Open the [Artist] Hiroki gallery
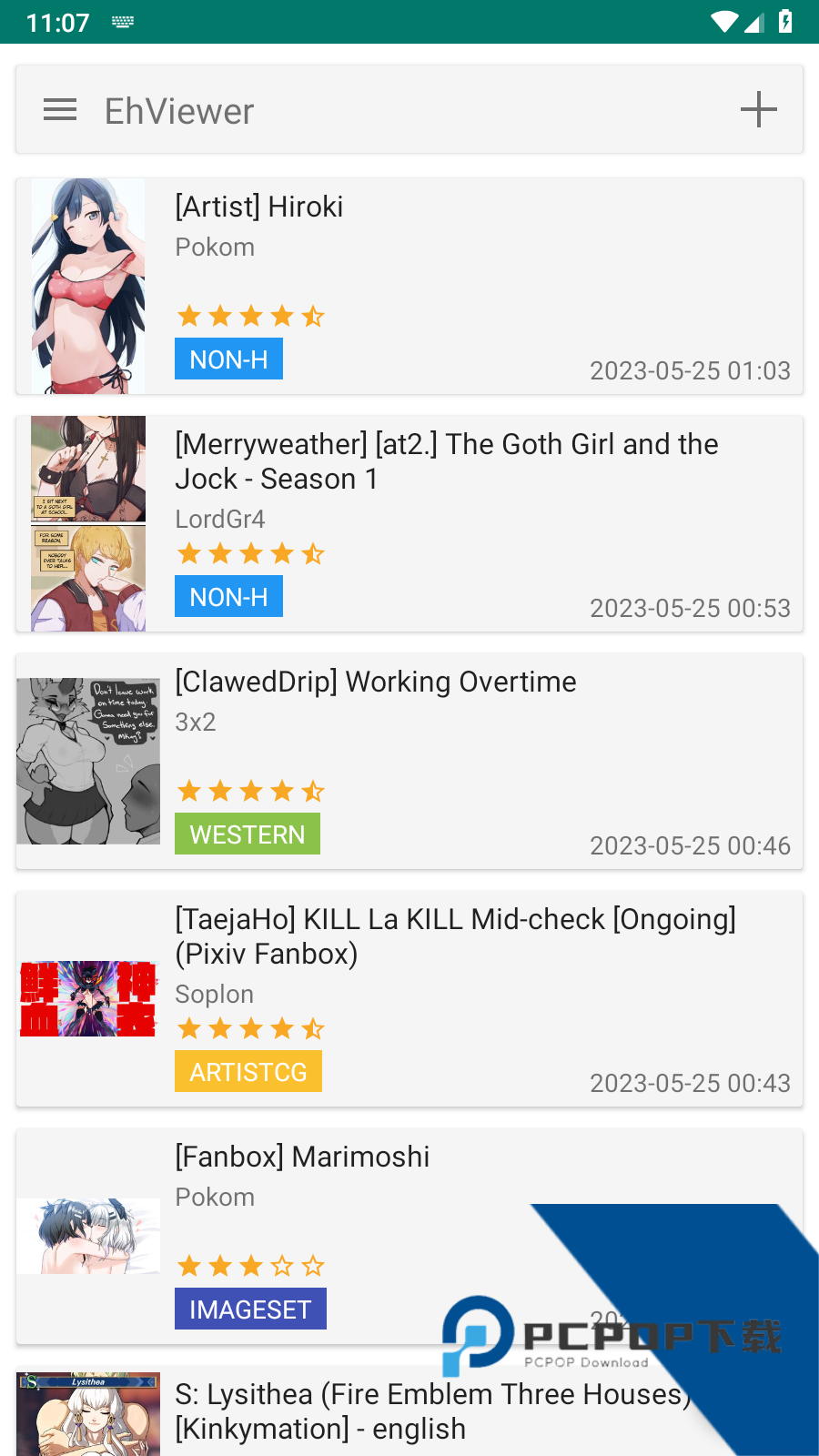819x1456 pixels. click(x=409, y=287)
